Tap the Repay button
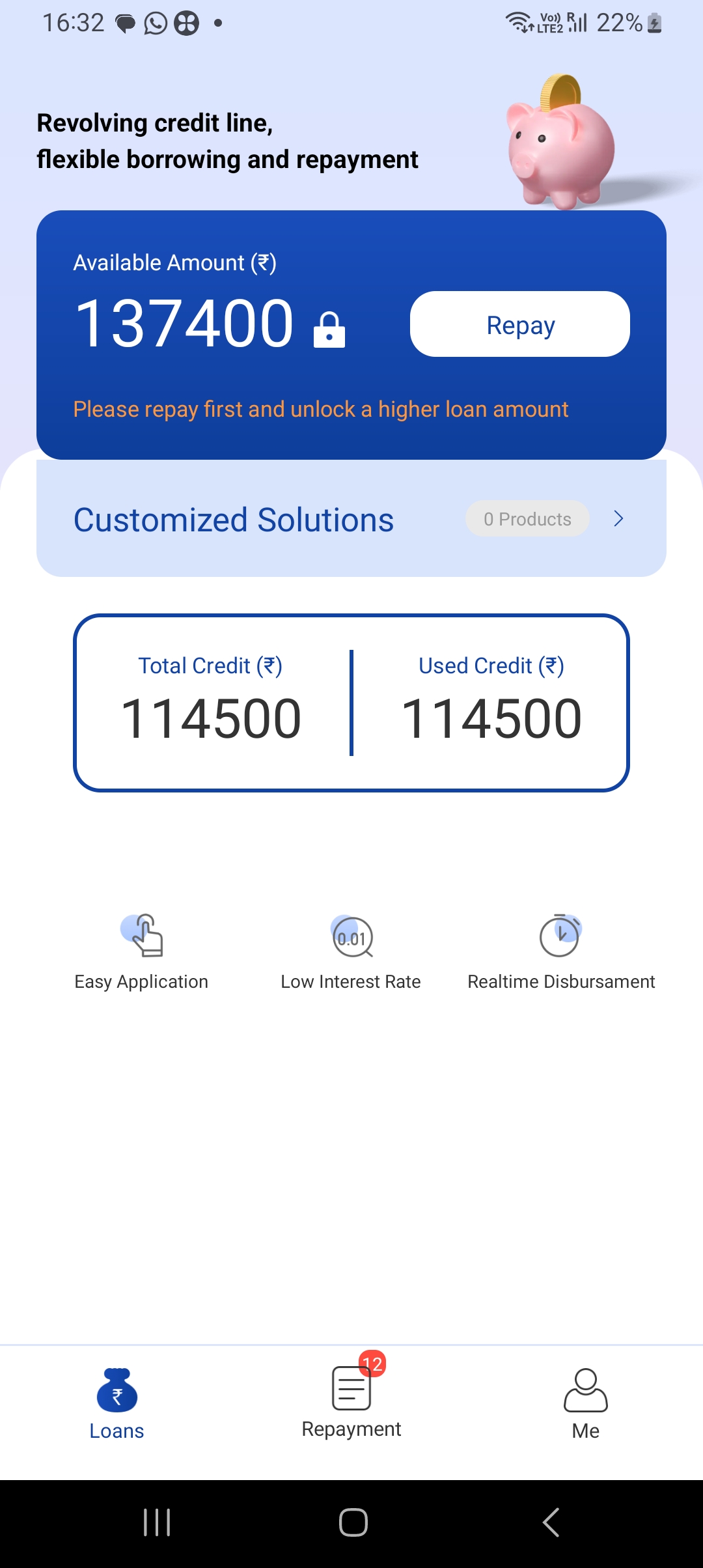 coord(519,324)
